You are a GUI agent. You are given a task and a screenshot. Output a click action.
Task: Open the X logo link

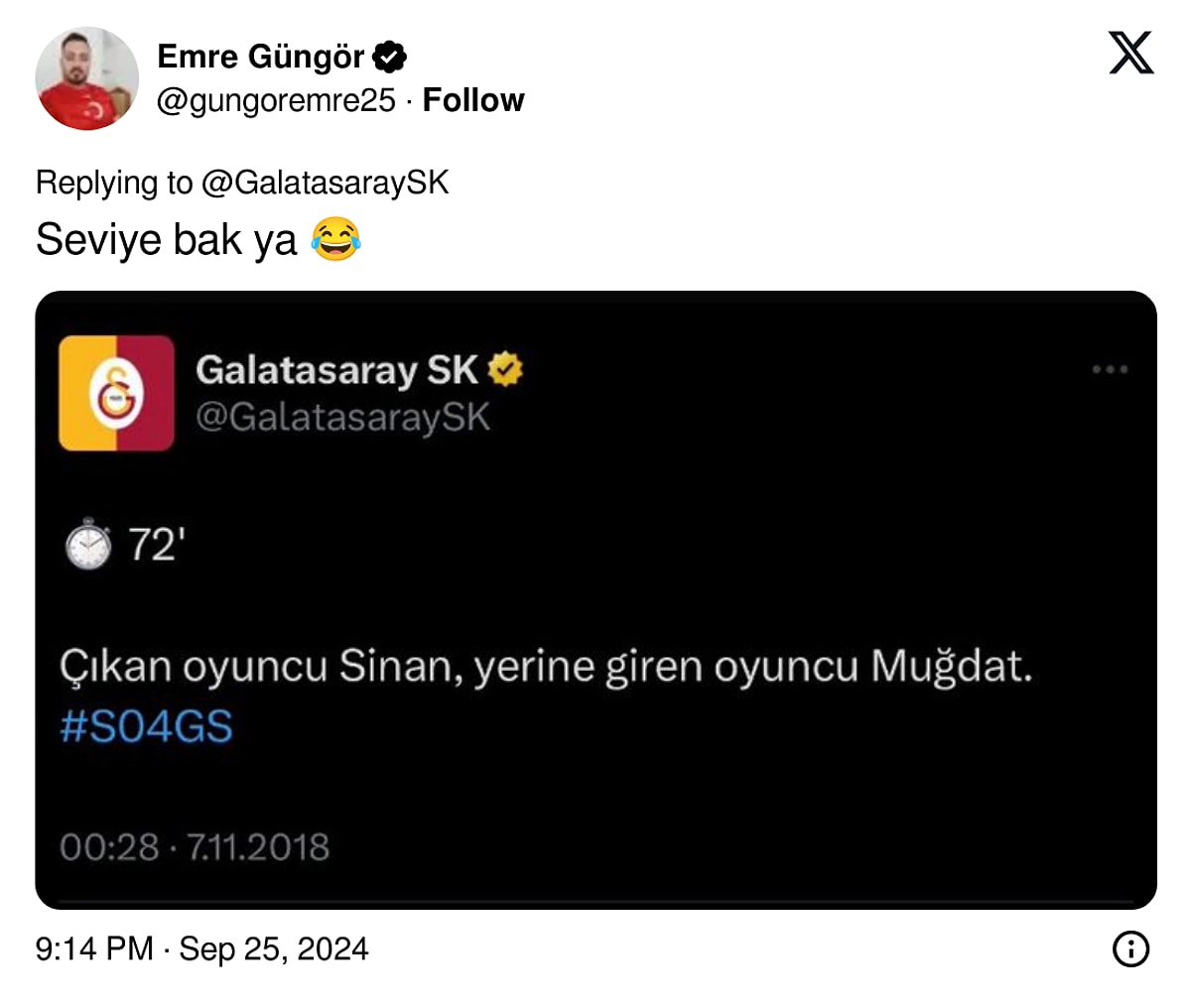click(x=1130, y=54)
